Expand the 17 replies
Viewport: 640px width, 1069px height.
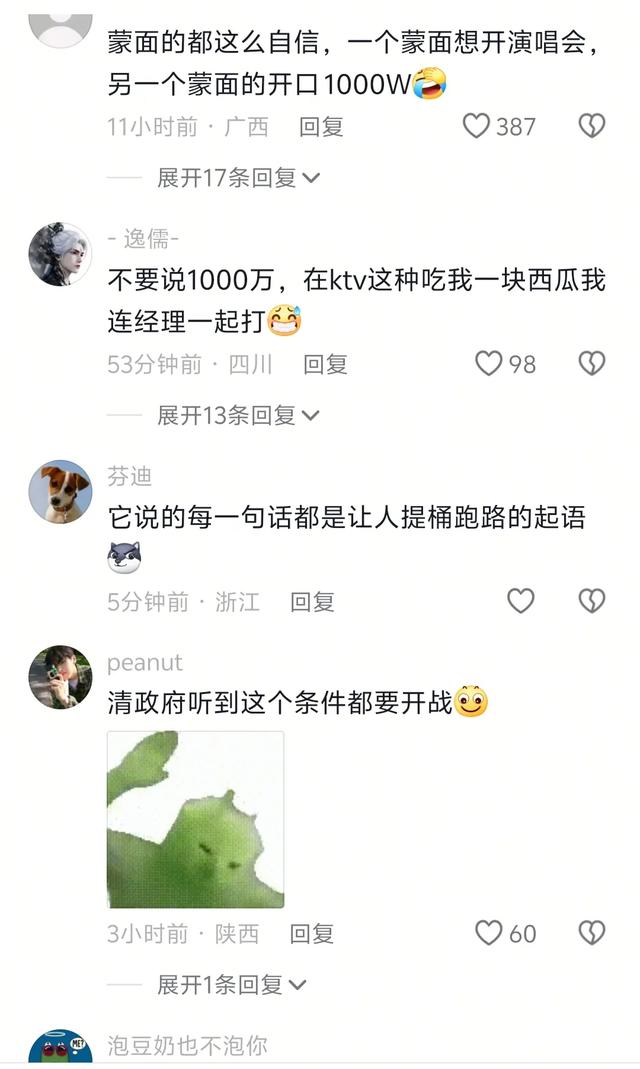tap(238, 178)
